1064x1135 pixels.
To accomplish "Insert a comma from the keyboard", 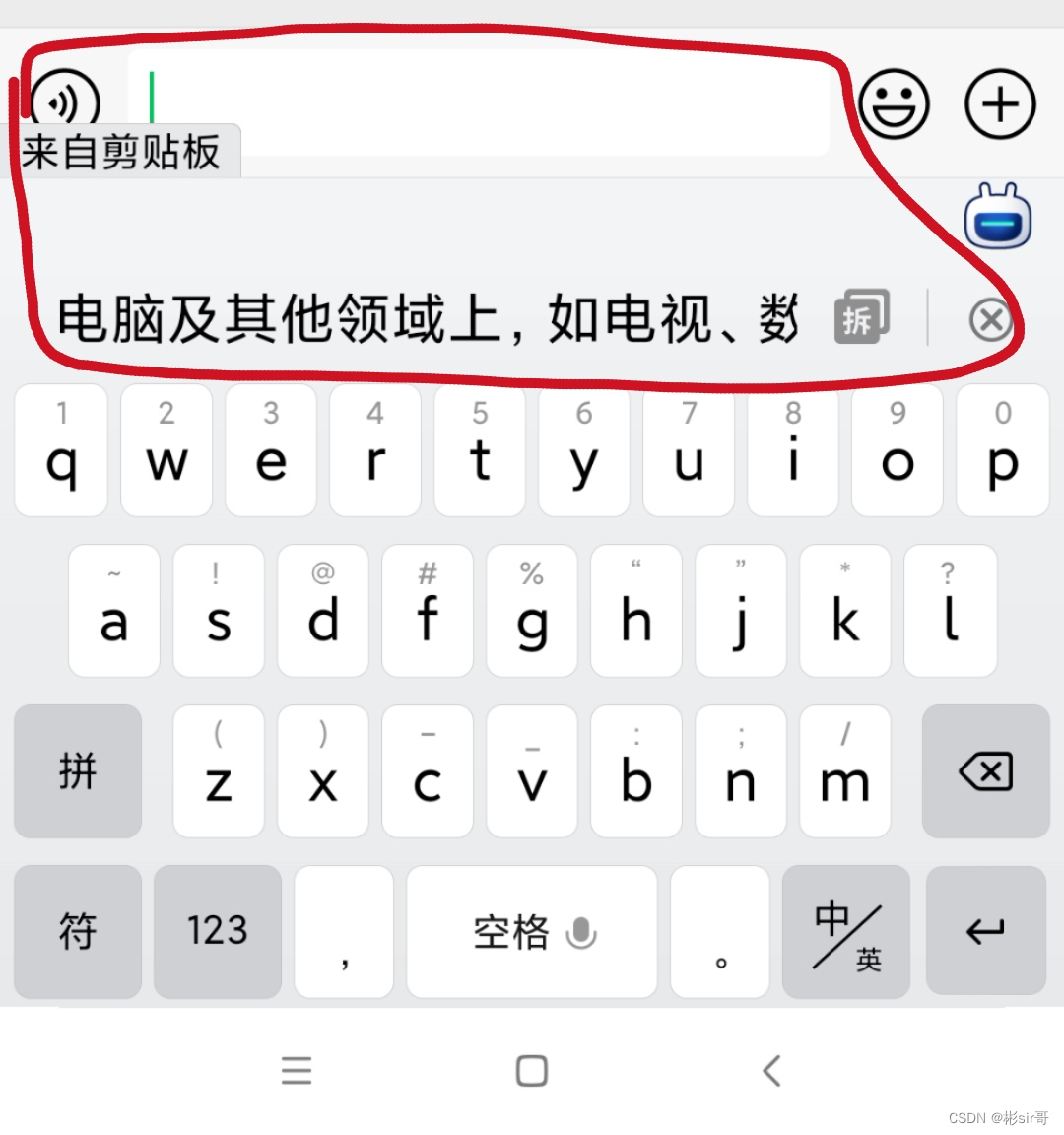I will pos(344,931).
